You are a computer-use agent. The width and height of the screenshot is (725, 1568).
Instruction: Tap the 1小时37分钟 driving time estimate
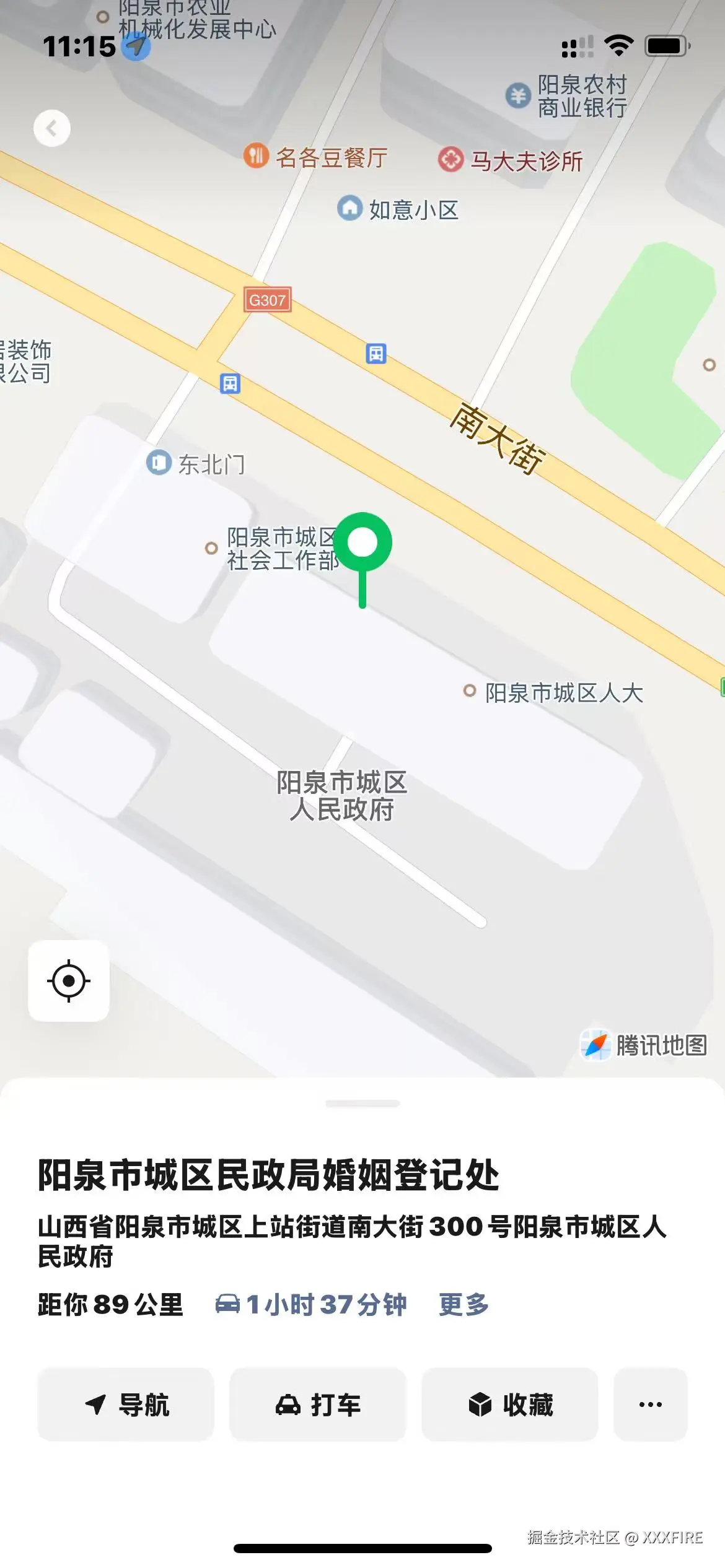312,1304
